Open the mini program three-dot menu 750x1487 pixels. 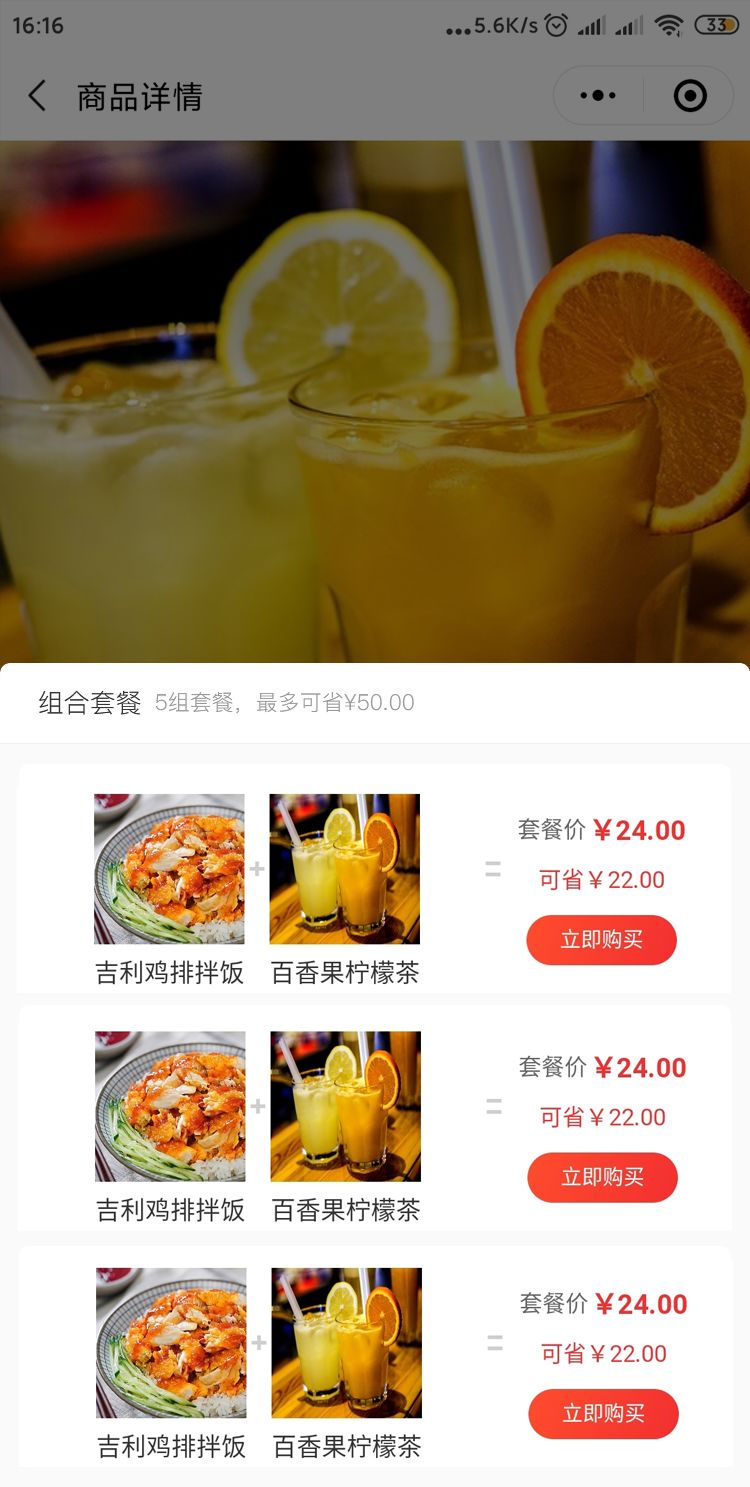pos(598,96)
